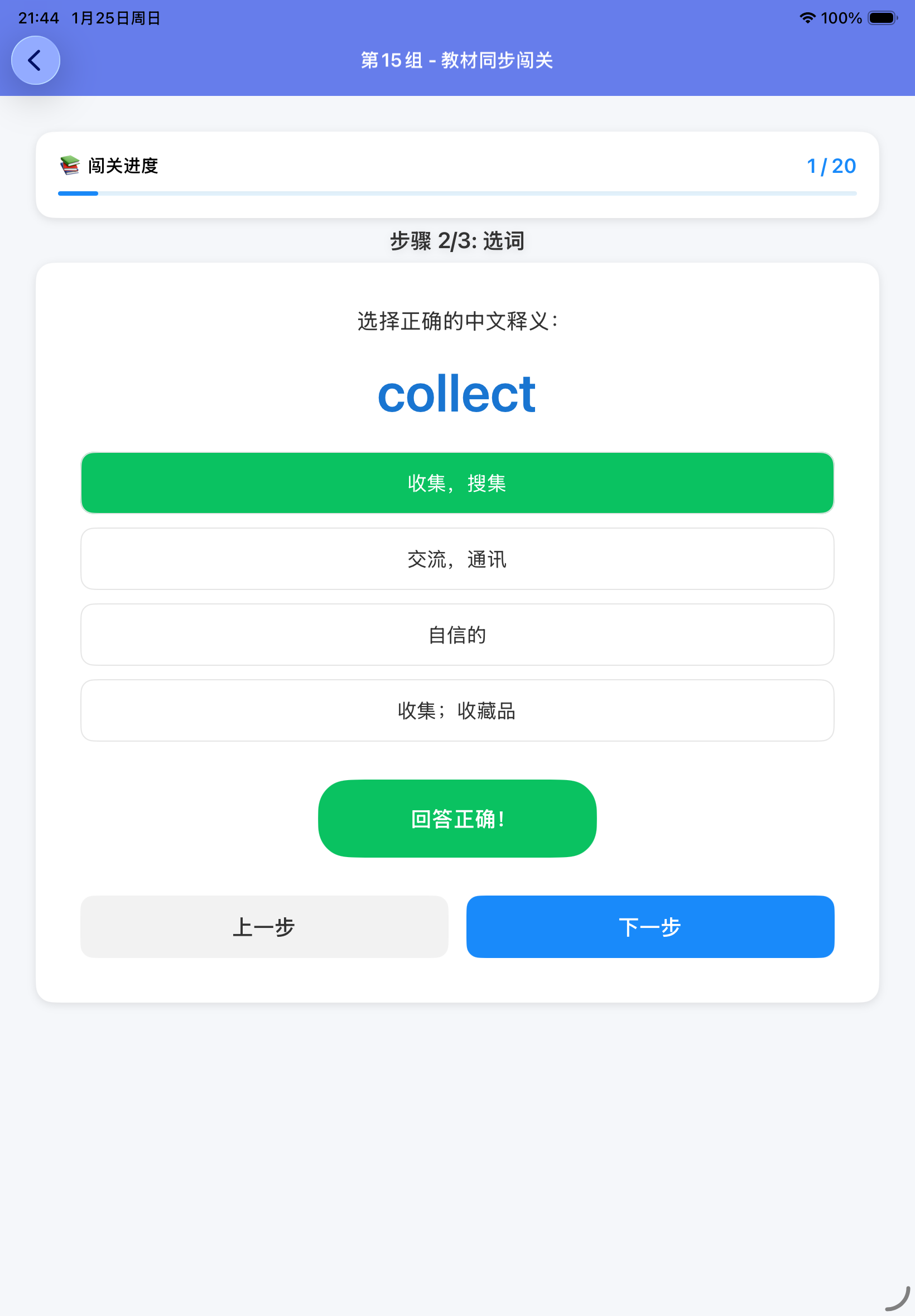The height and width of the screenshot is (1316, 915).
Task: Select the answer 交流，通讯
Action: [457, 559]
